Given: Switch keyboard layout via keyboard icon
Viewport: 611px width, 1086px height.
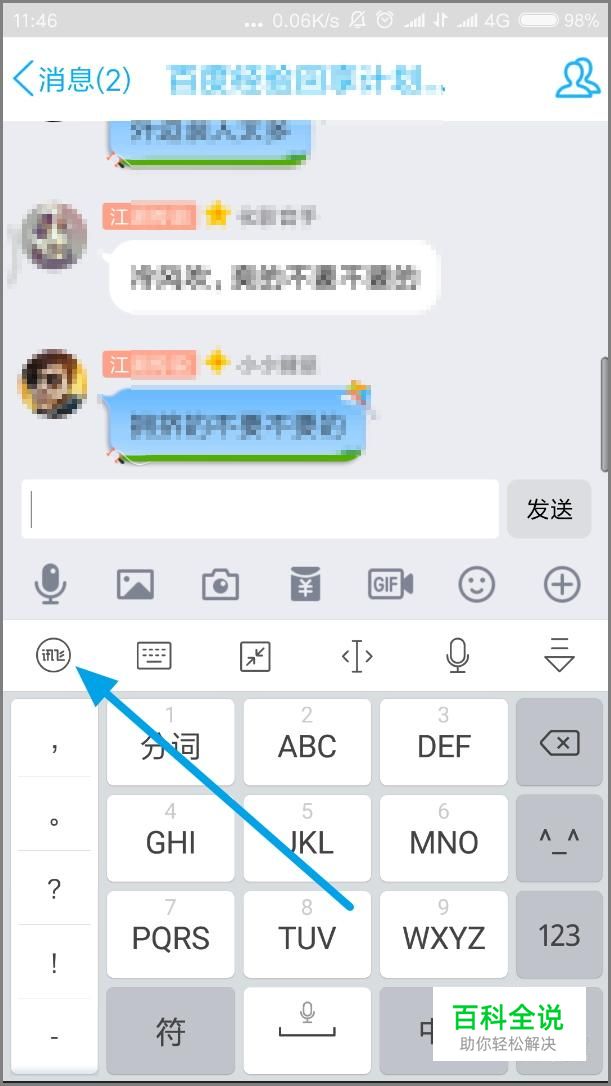Looking at the screenshot, I should (x=154, y=656).
